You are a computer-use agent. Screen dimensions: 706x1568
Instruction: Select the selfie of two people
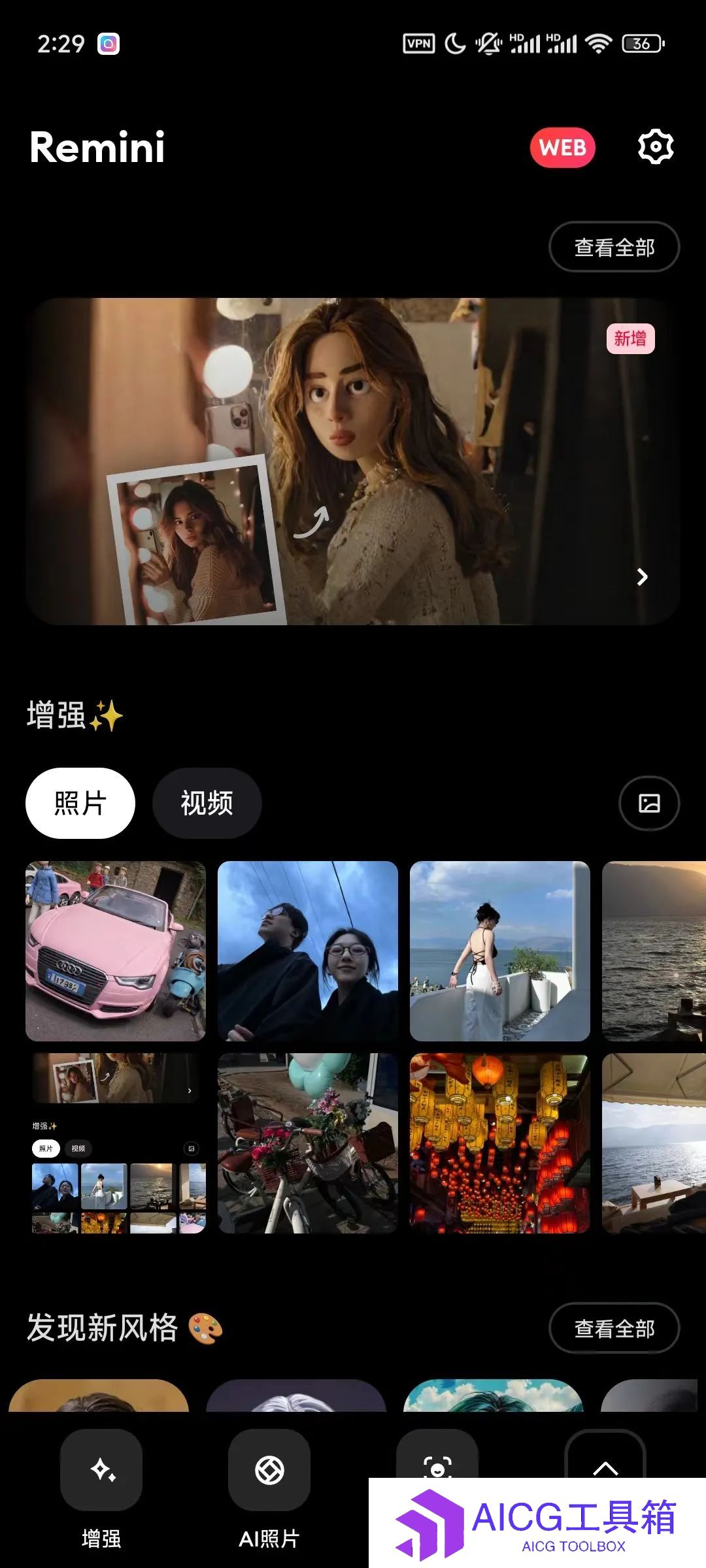pos(308,951)
